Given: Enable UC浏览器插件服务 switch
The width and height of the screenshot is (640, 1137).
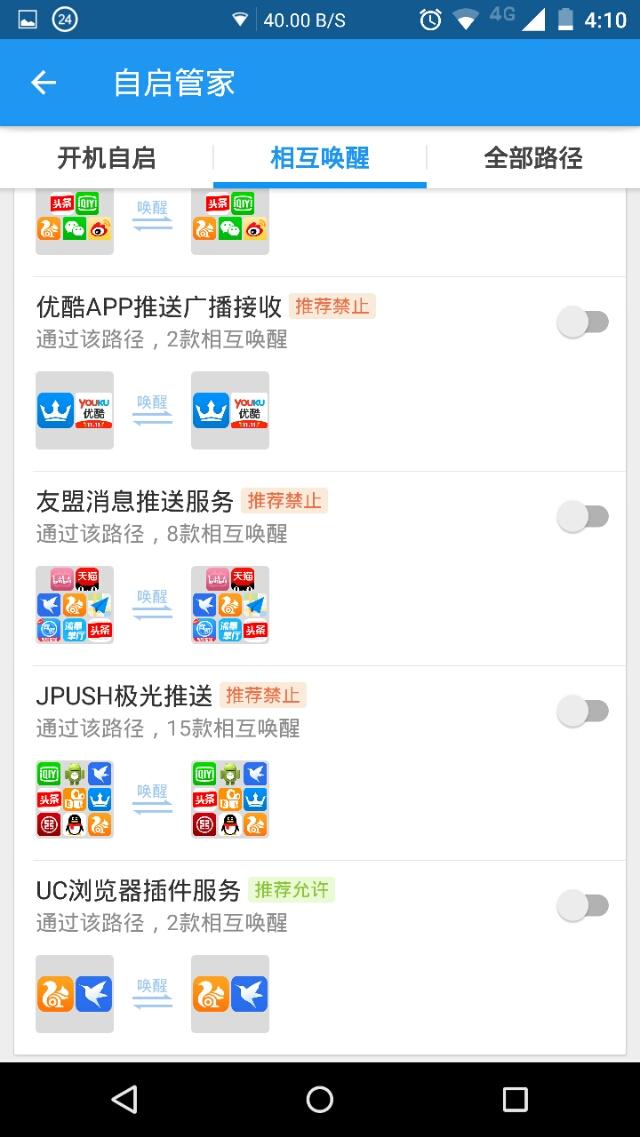Looking at the screenshot, I should click(x=583, y=906).
